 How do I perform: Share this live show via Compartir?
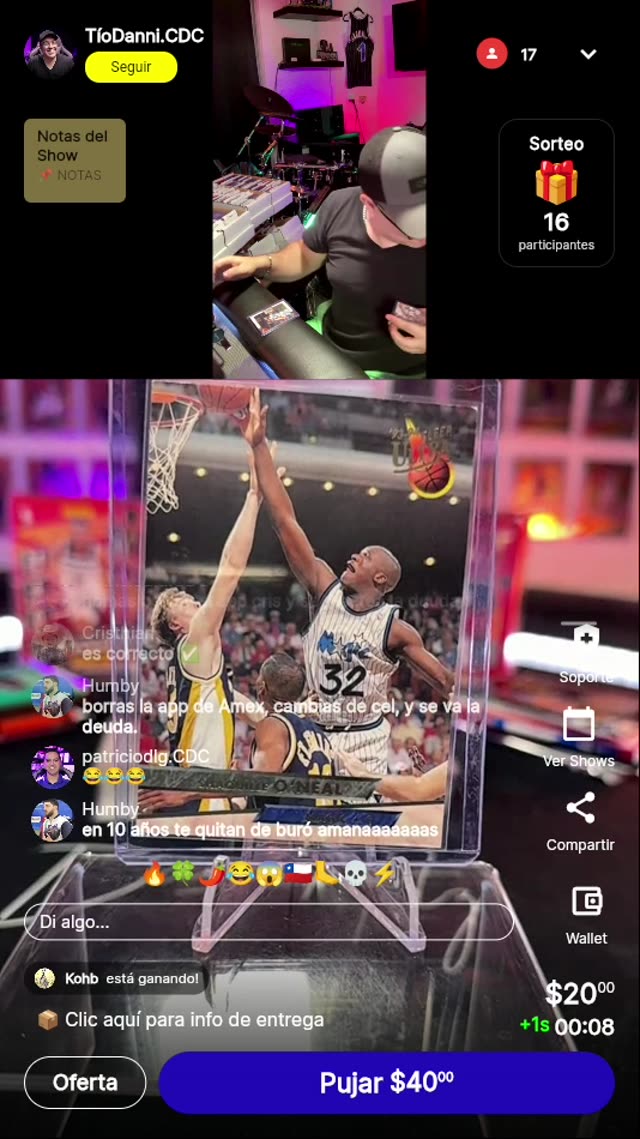(x=580, y=820)
